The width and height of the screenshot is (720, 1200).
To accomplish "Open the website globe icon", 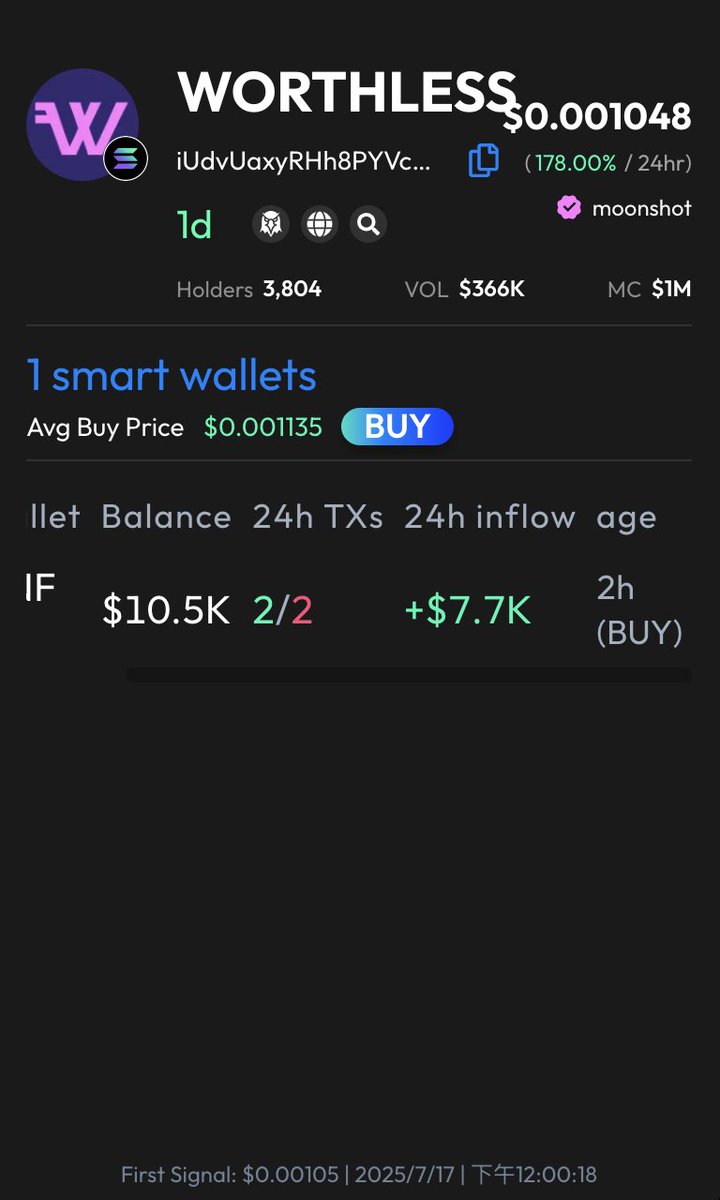I will (320, 225).
